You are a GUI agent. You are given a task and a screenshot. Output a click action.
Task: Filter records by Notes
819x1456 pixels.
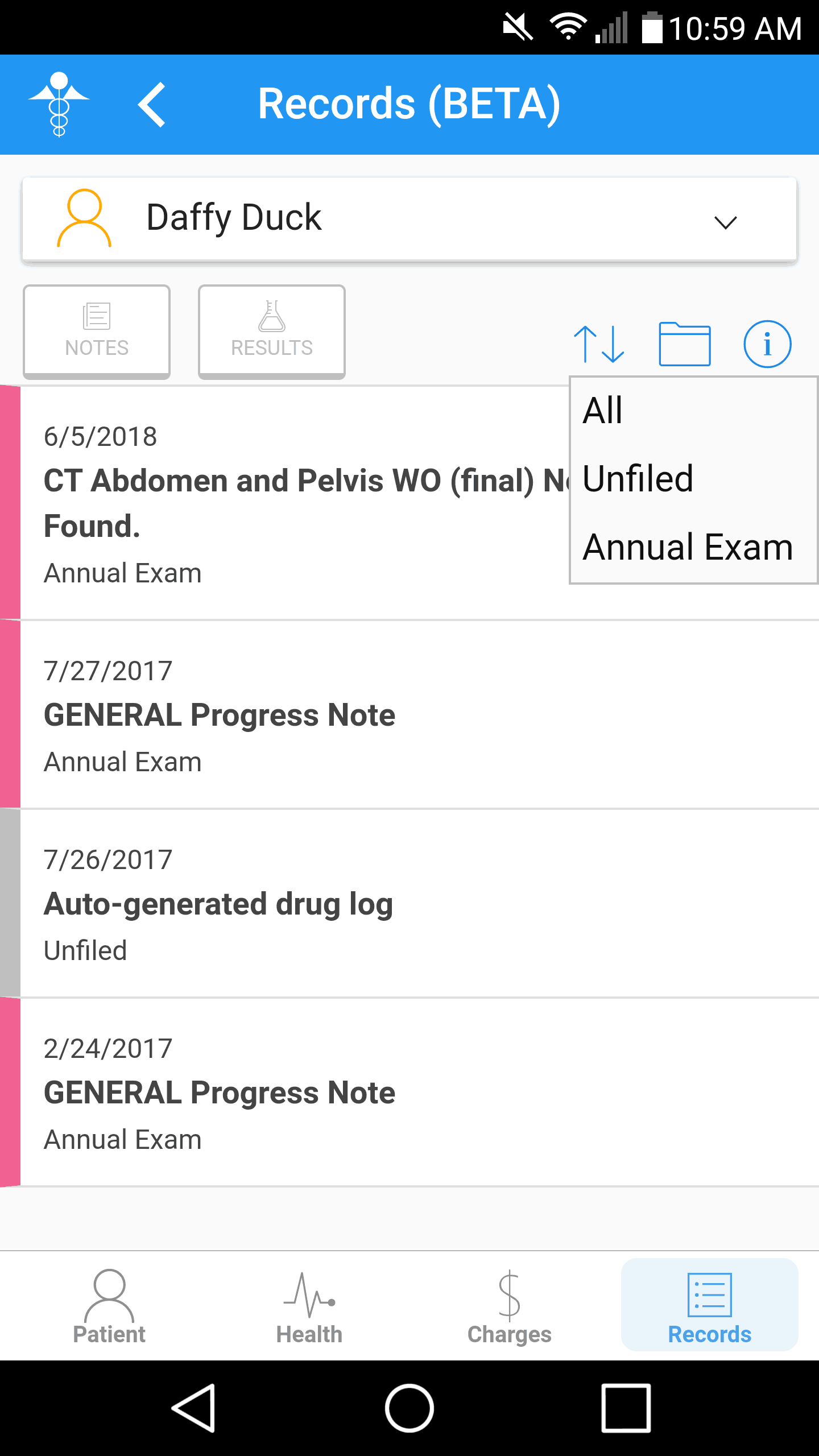click(x=97, y=331)
